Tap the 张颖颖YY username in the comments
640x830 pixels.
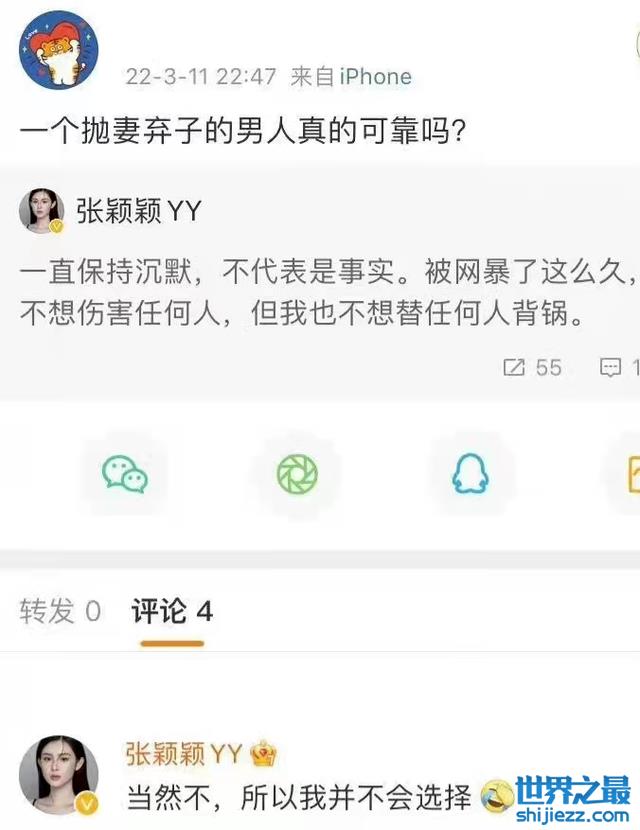click(x=184, y=754)
